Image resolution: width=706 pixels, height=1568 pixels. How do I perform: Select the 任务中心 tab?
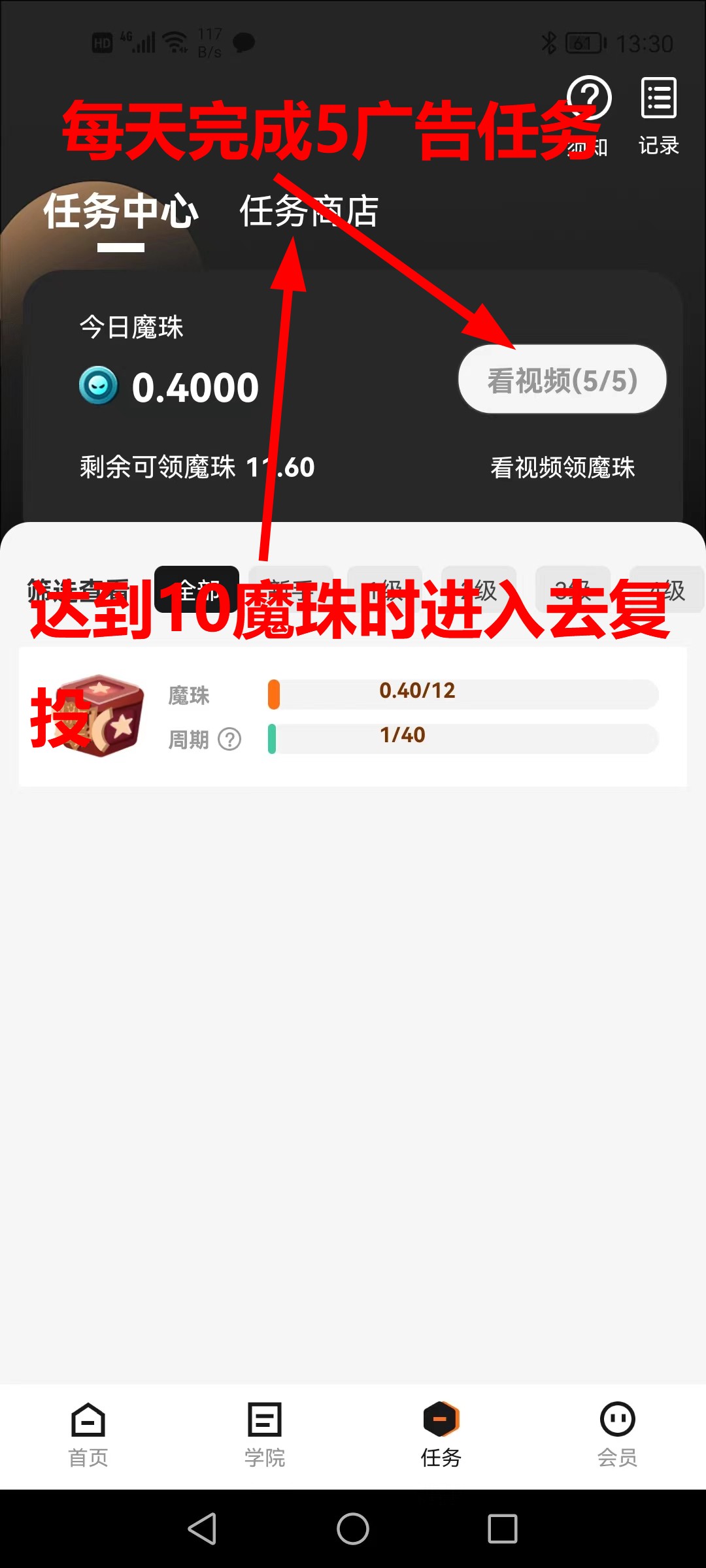pos(121,212)
